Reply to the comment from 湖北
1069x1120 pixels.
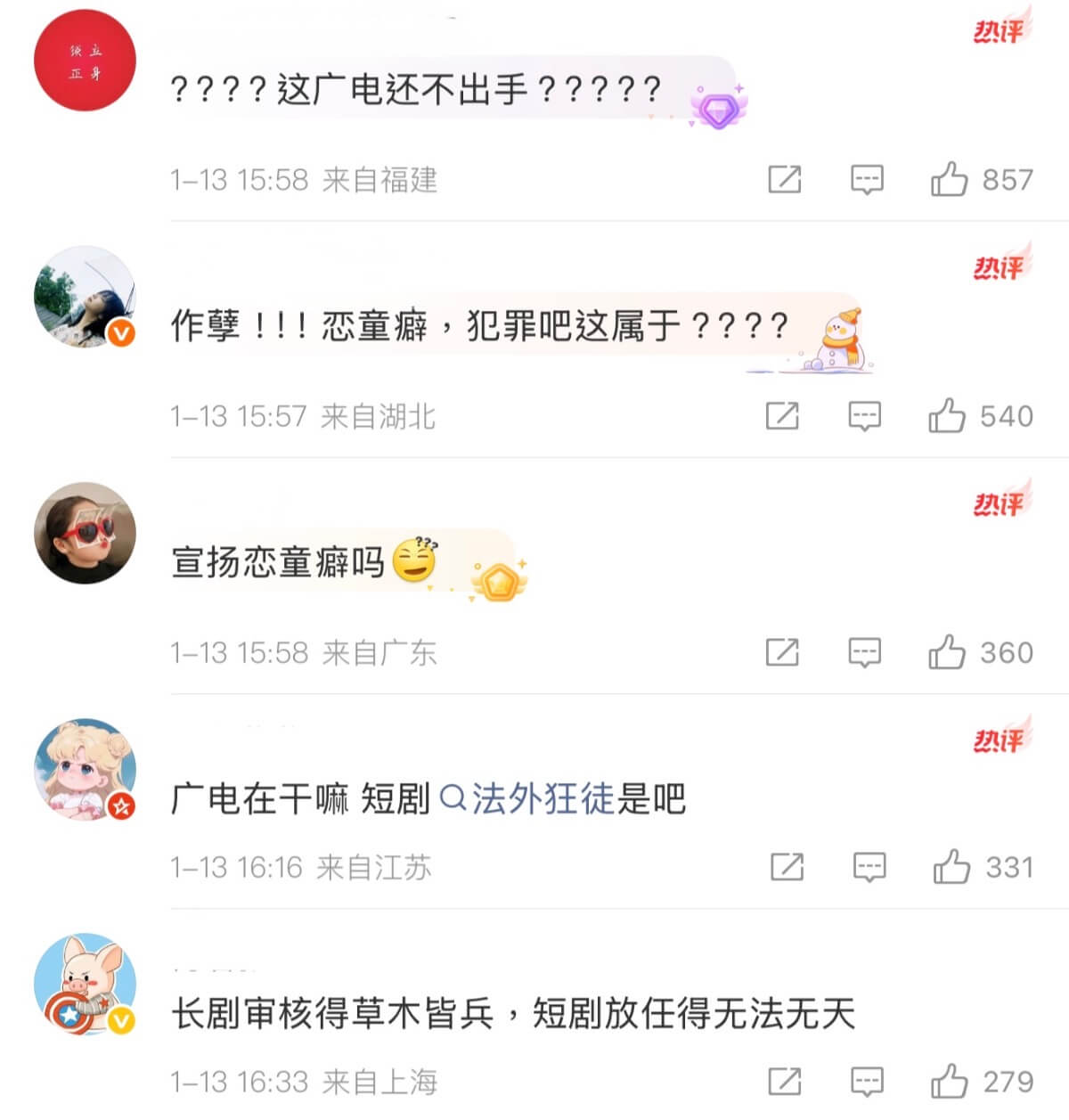pos(865,415)
